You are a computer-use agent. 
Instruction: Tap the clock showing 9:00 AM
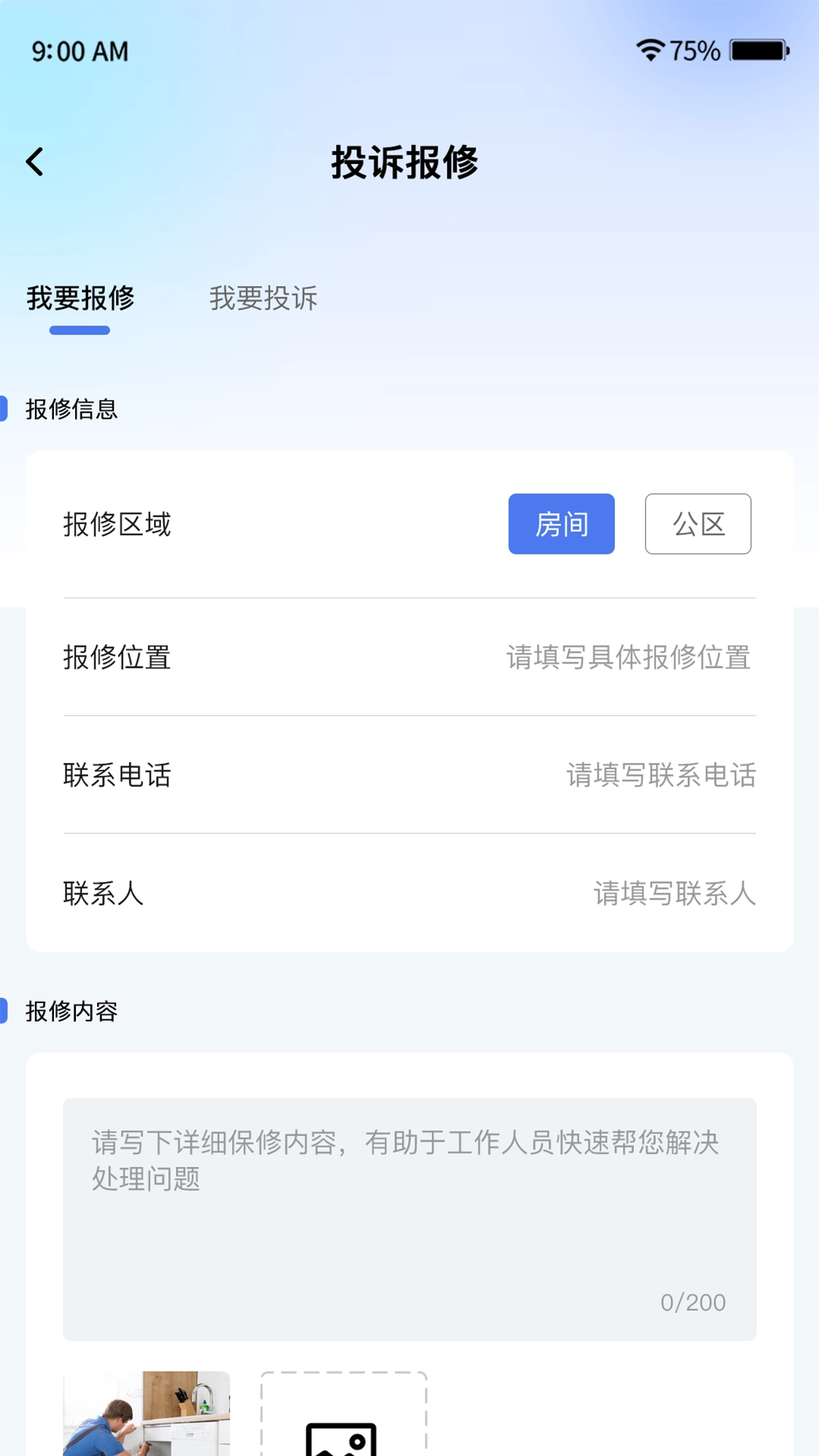pyautogui.click(x=78, y=49)
